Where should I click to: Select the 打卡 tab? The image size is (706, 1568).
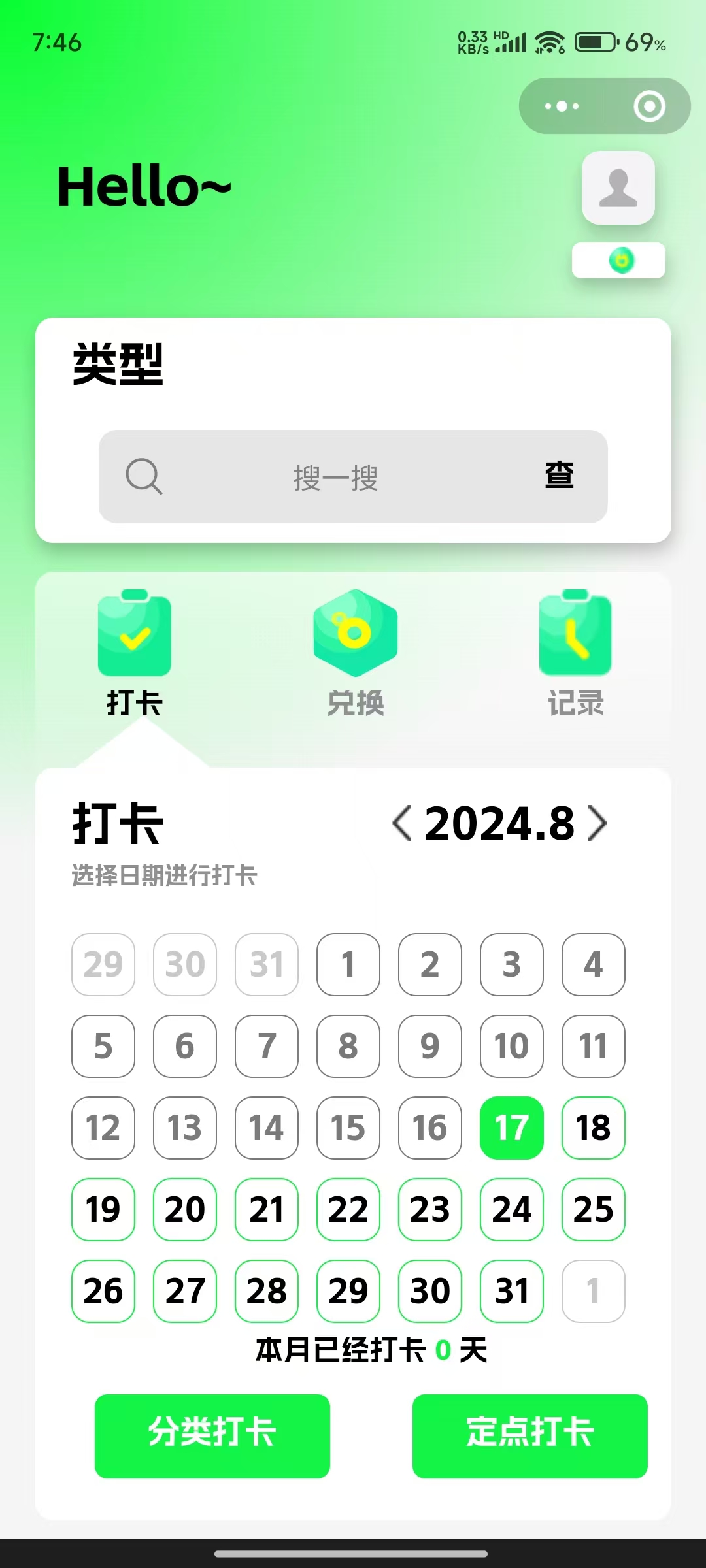coord(135,653)
